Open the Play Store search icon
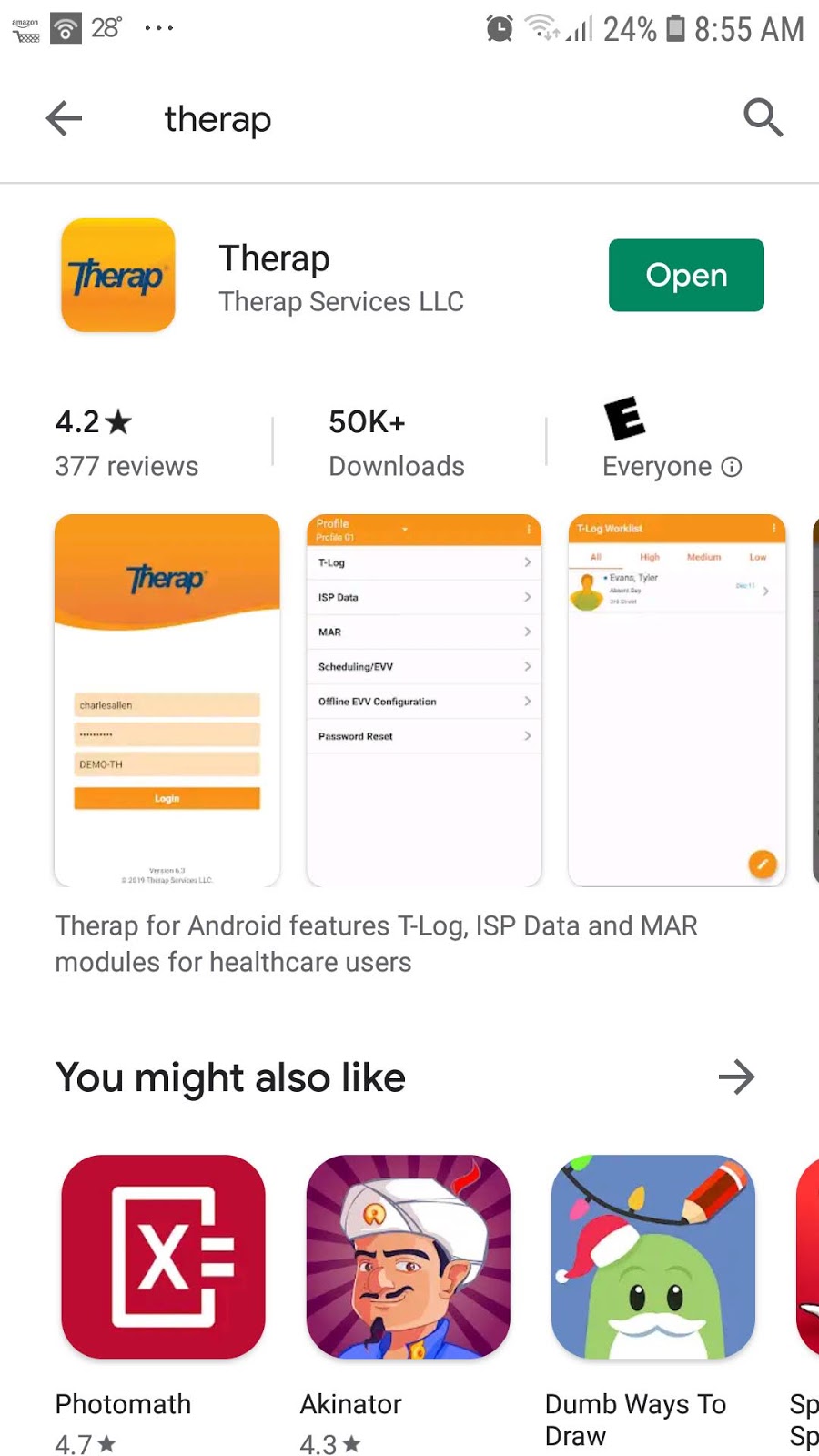Image resolution: width=819 pixels, height=1456 pixels. tap(763, 118)
